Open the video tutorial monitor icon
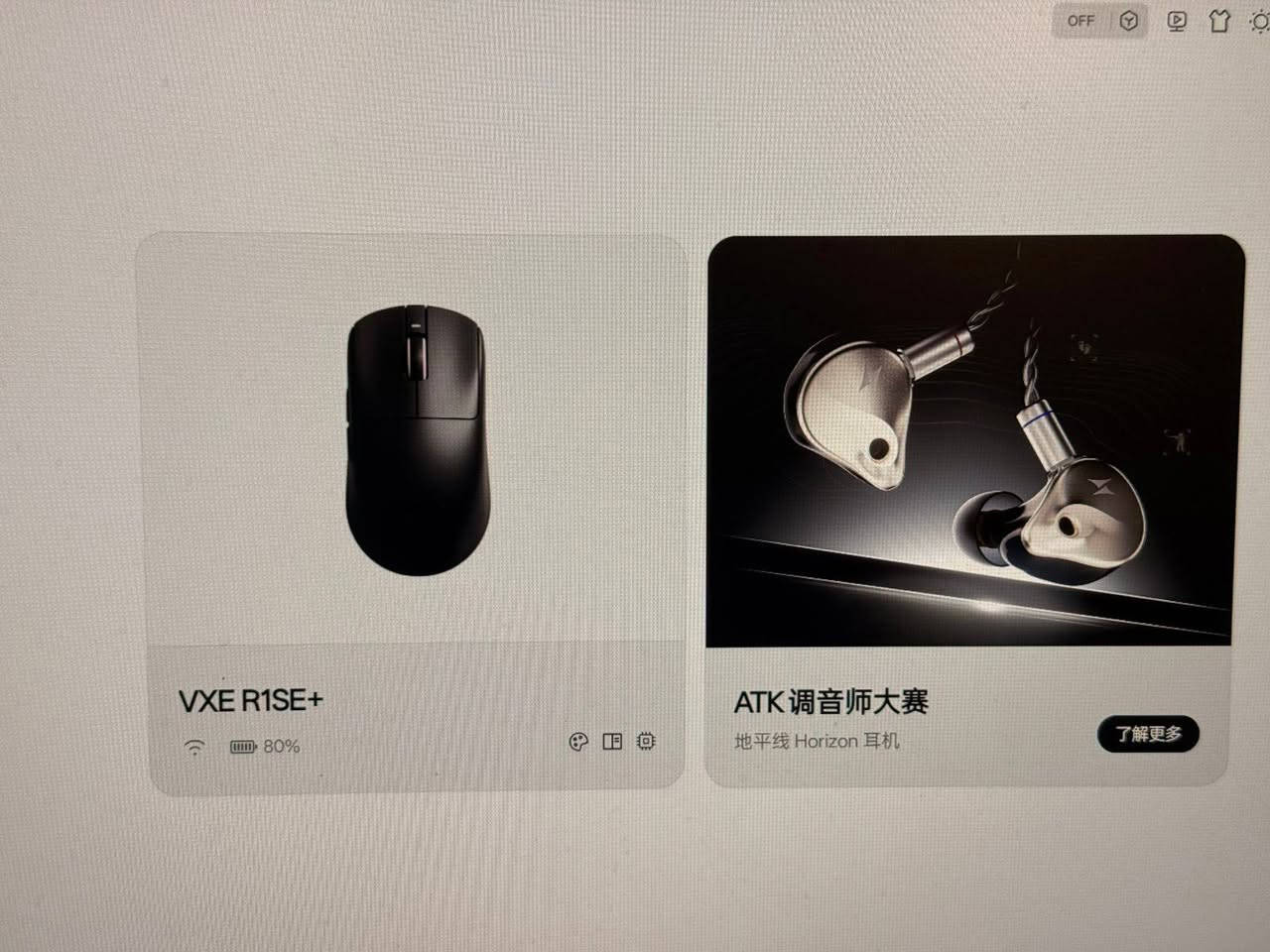 point(1176,21)
